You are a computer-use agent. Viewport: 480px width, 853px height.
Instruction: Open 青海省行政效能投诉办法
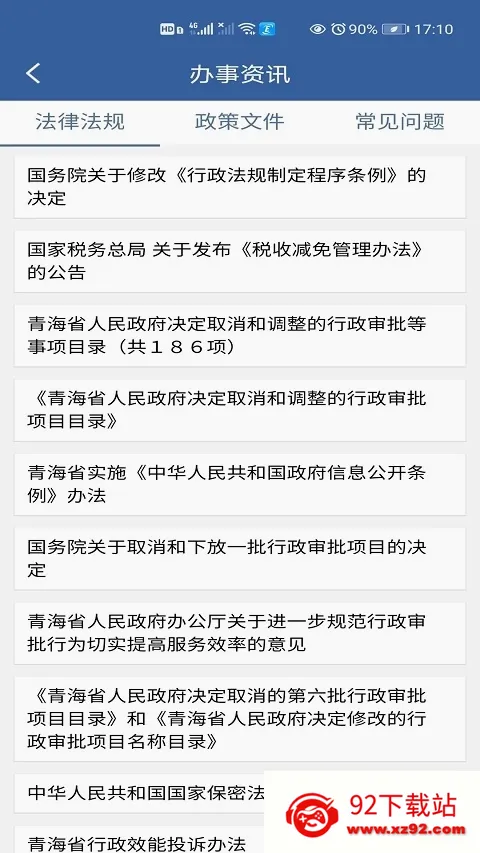tap(137, 843)
